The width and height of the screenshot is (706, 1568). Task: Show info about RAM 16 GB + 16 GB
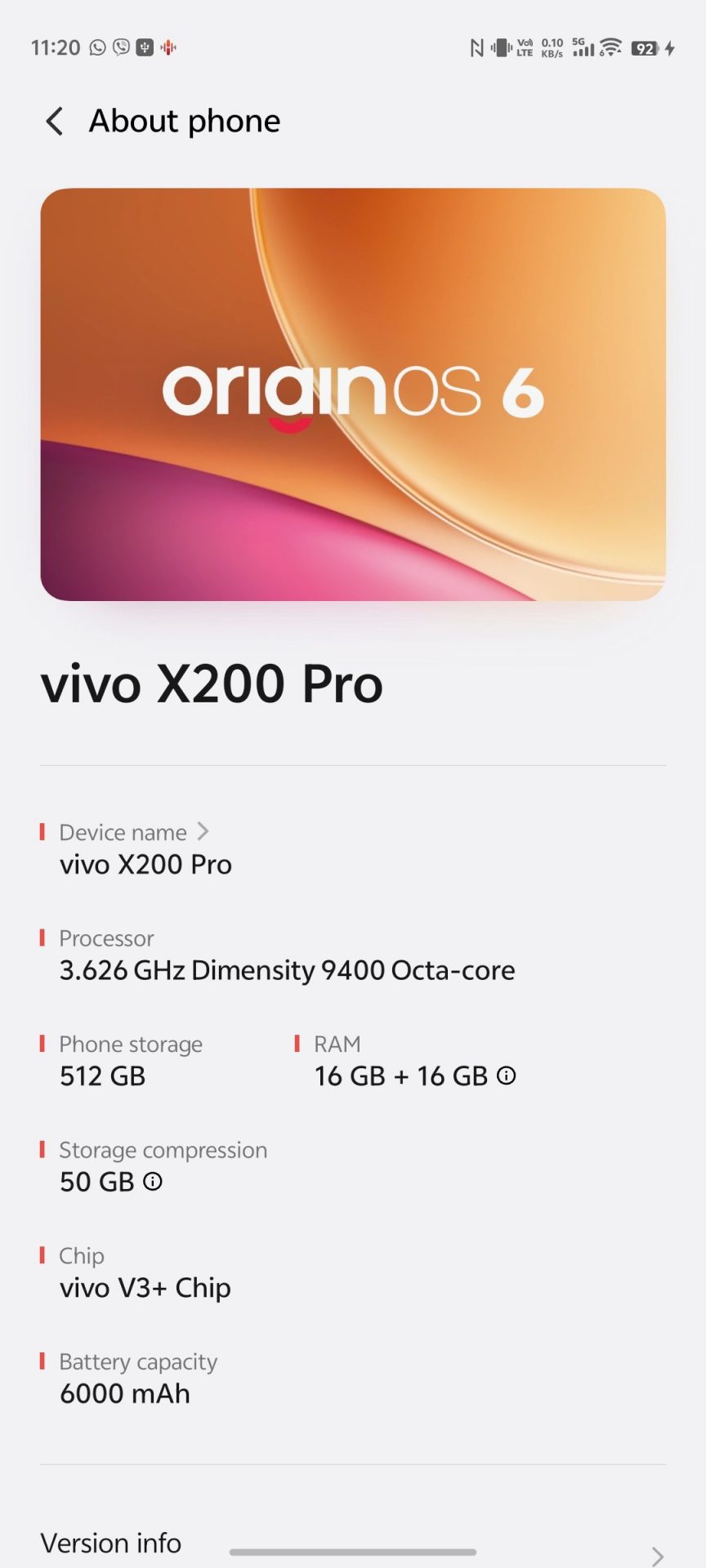[x=507, y=1076]
